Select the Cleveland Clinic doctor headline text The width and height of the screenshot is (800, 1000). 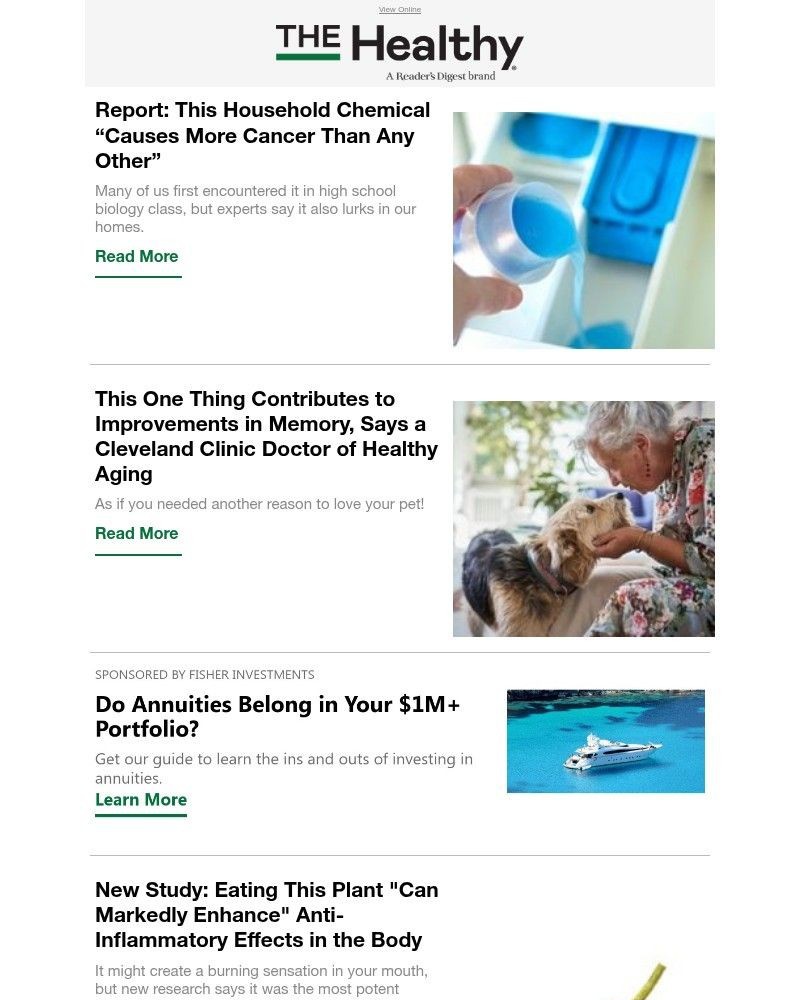pos(266,449)
